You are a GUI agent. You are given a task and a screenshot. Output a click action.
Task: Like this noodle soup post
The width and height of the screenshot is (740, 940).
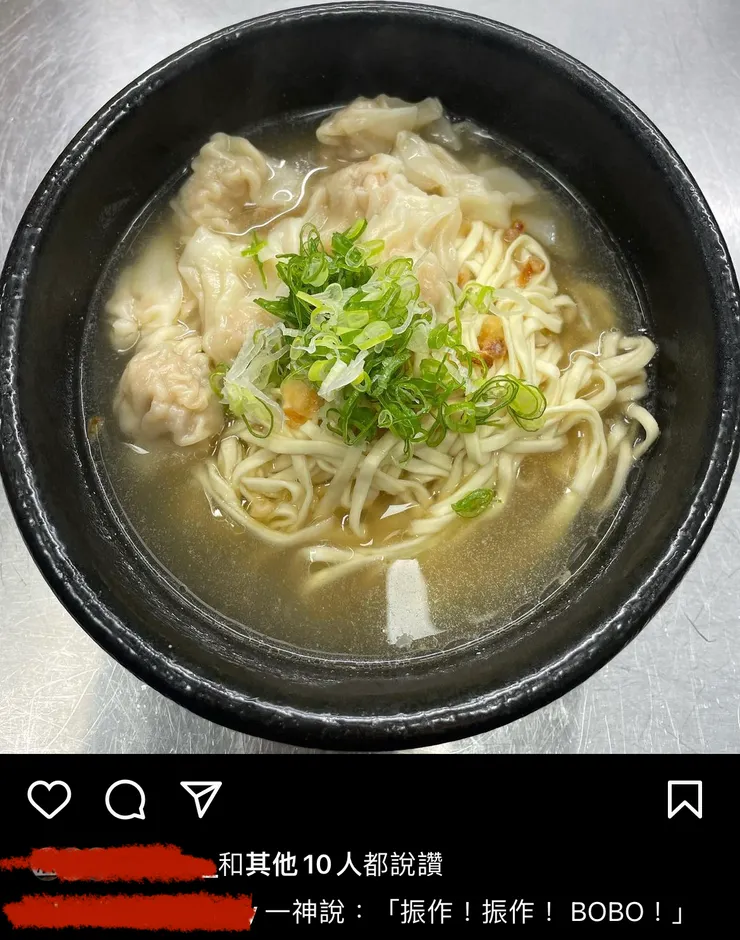point(49,799)
